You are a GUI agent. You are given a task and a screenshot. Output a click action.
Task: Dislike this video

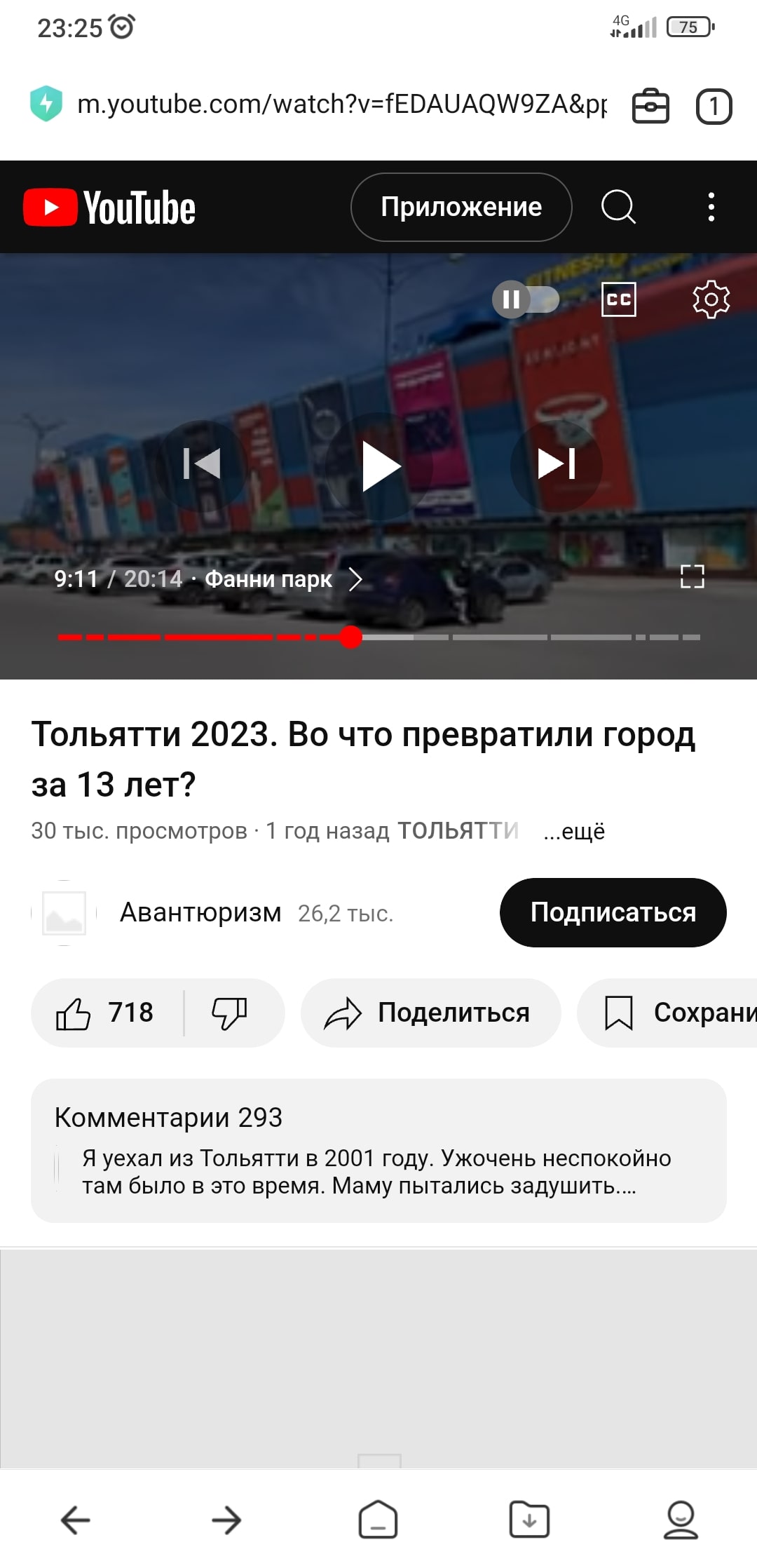click(x=230, y=1013)
